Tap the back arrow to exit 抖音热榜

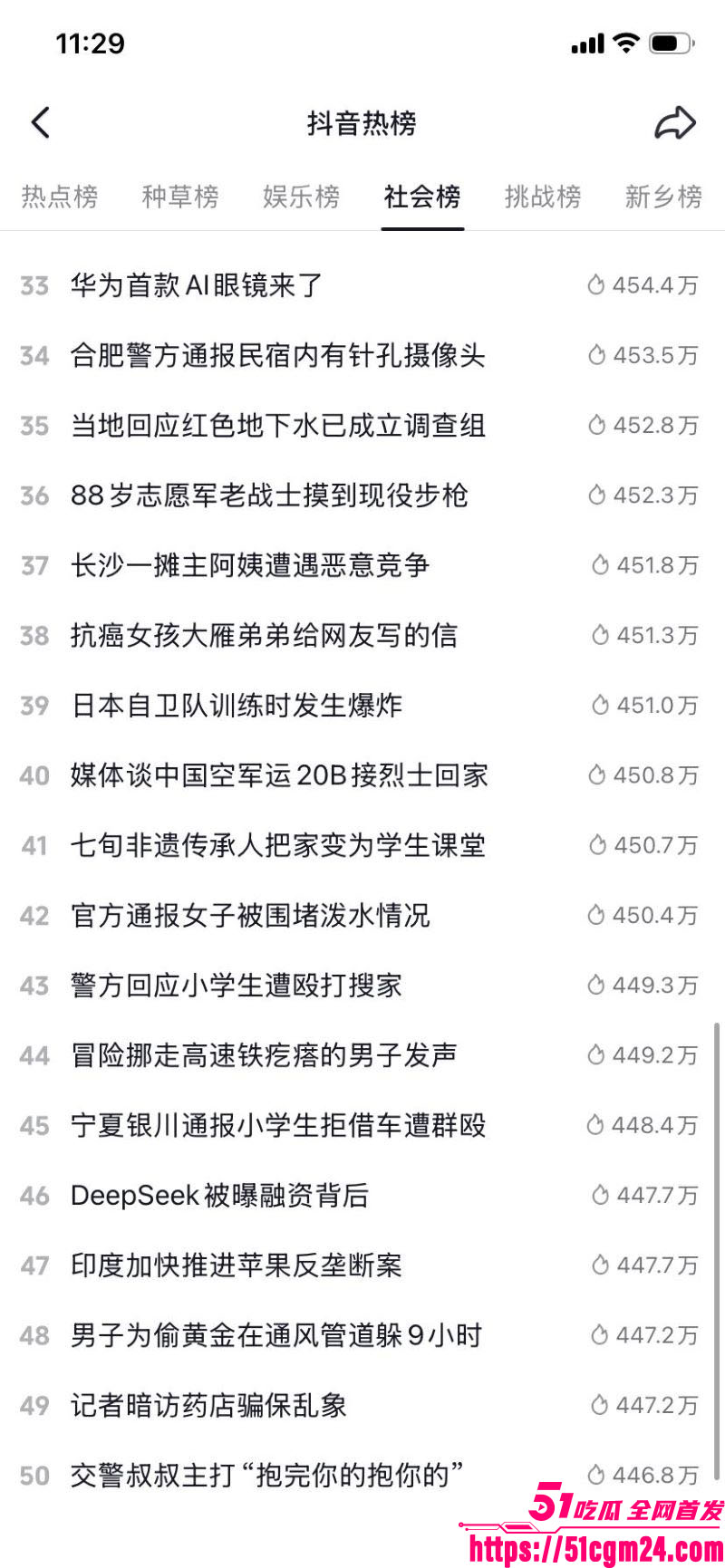point(41,122)
